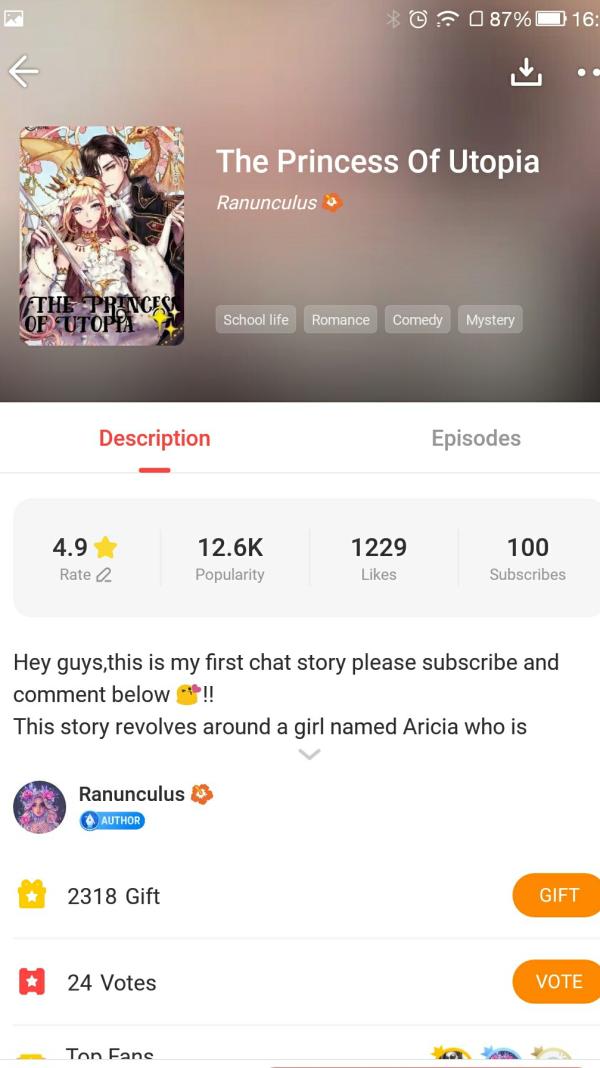Switch to the Episodes tab
Image resolution: width=600 pixels, height=1068 pixels.
click(x=475, y=438)
